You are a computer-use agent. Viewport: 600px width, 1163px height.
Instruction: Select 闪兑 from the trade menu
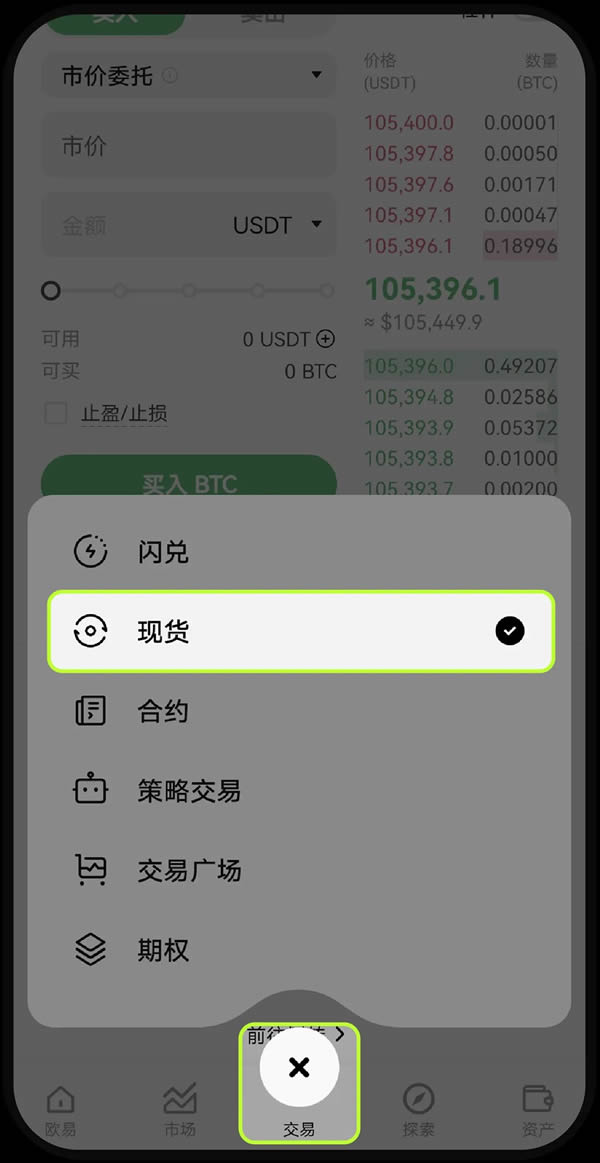click(x=163, y=552)
